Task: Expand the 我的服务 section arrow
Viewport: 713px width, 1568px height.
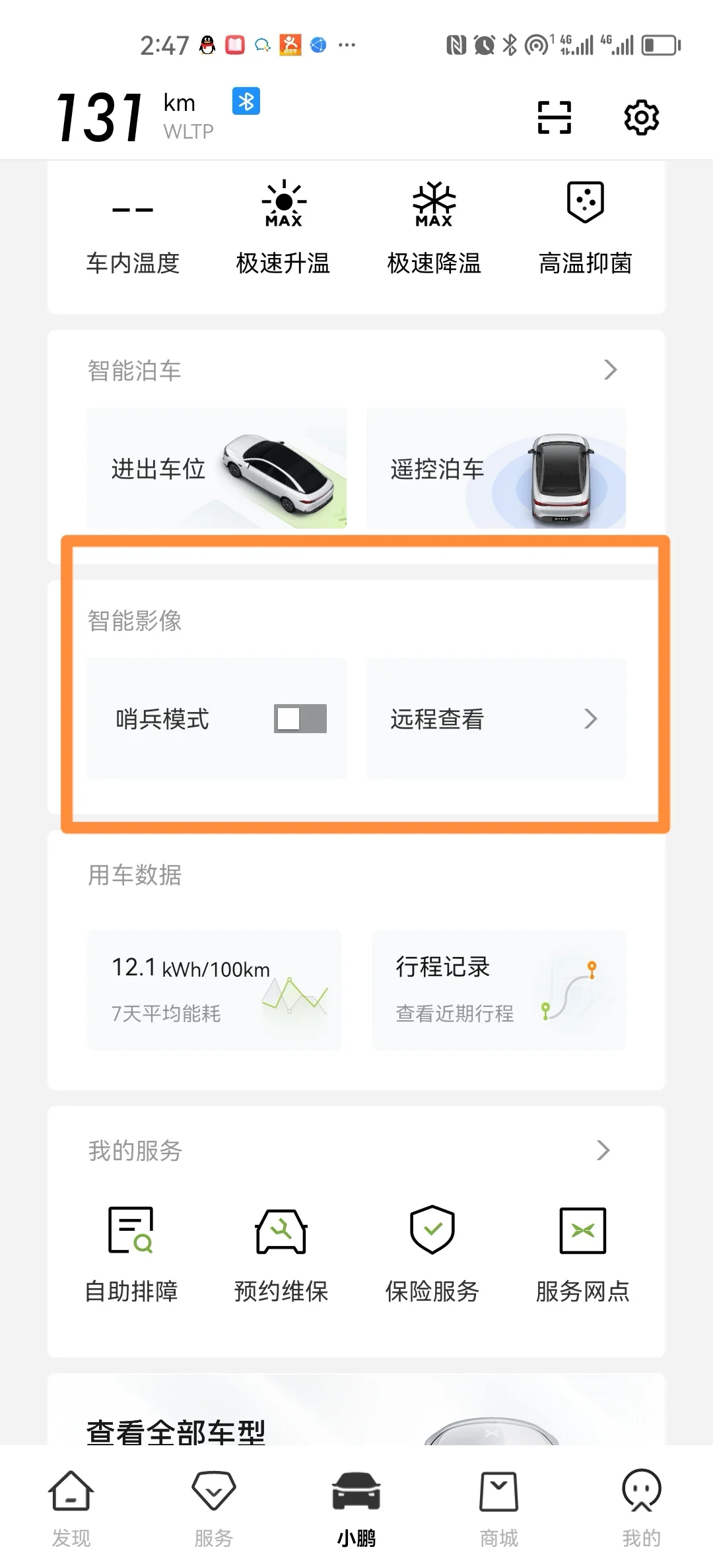Action: pos(603,1150)
